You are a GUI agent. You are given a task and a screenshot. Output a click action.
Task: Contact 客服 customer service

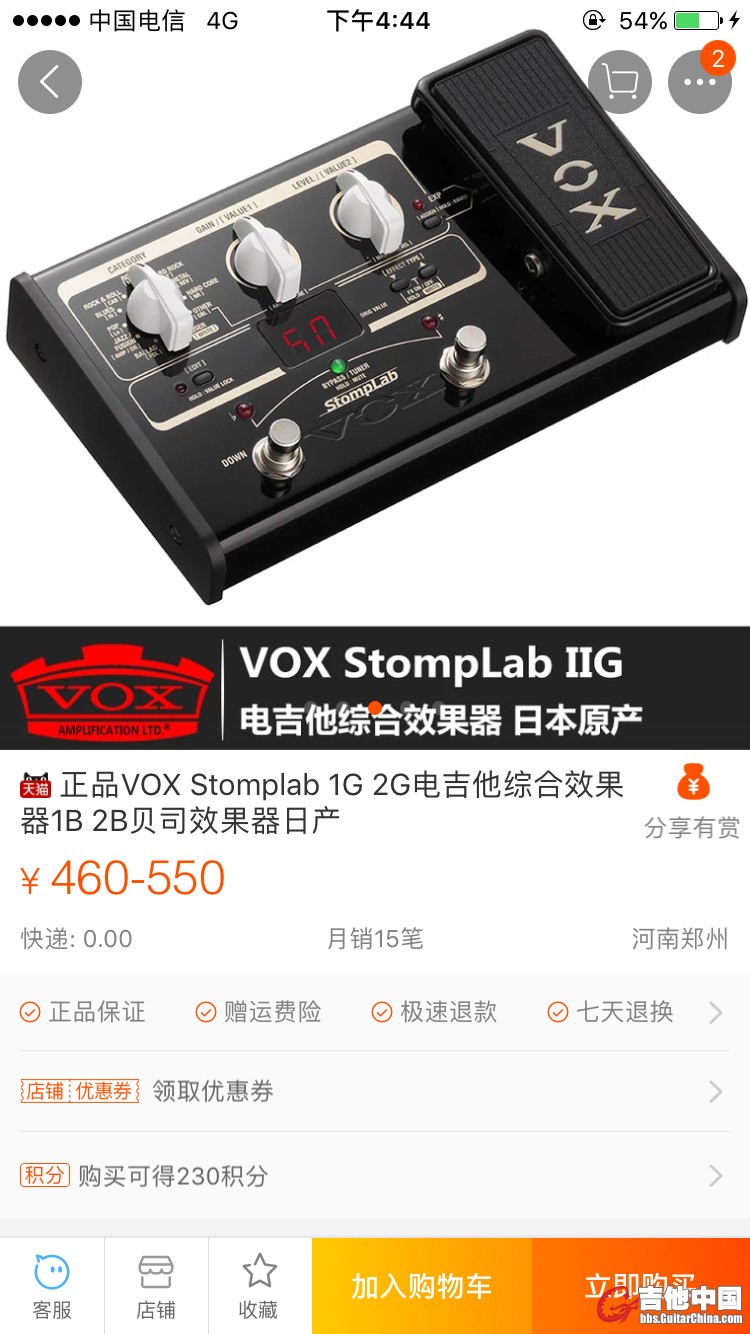[x=52, y=1286]
